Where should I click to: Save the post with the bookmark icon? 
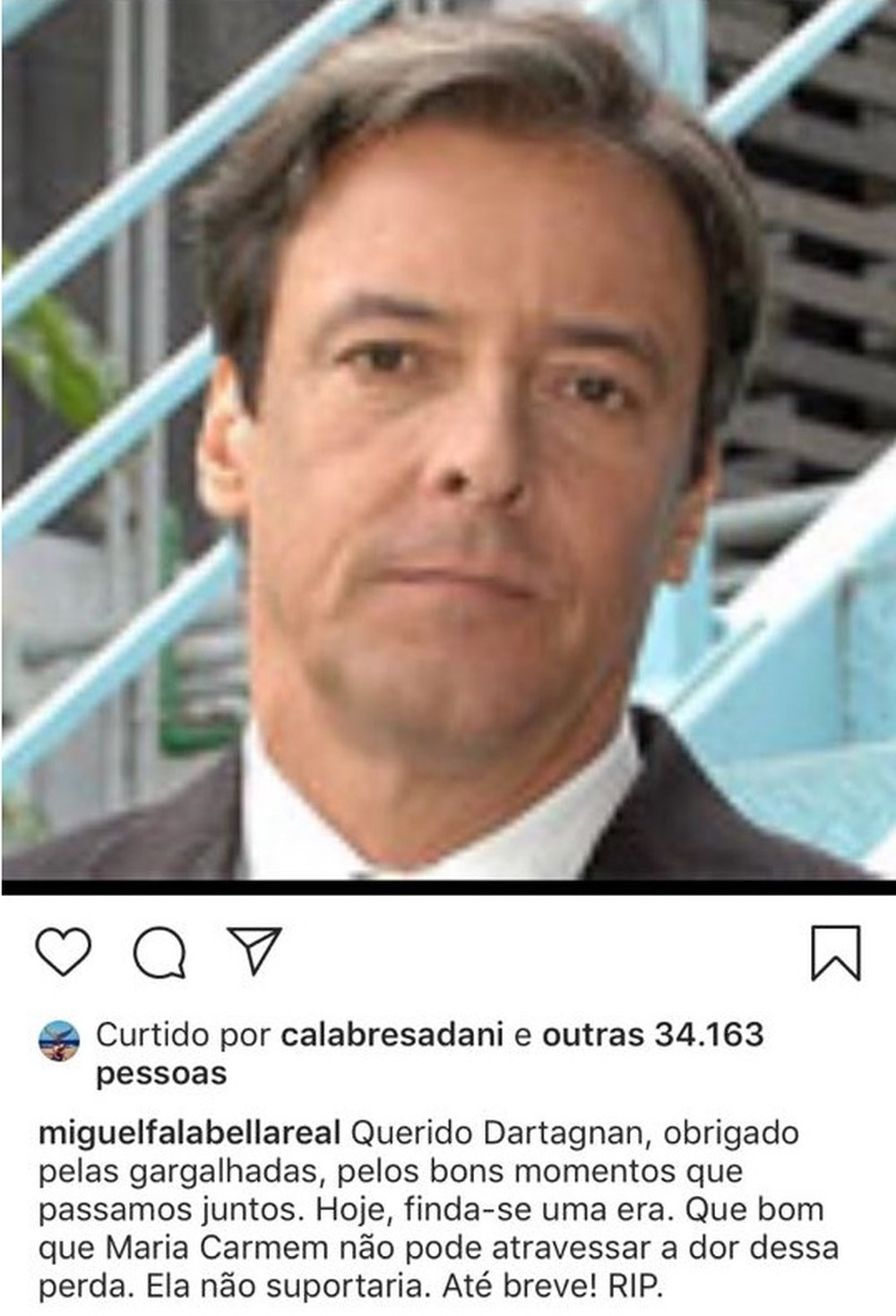tap(835, 952)
